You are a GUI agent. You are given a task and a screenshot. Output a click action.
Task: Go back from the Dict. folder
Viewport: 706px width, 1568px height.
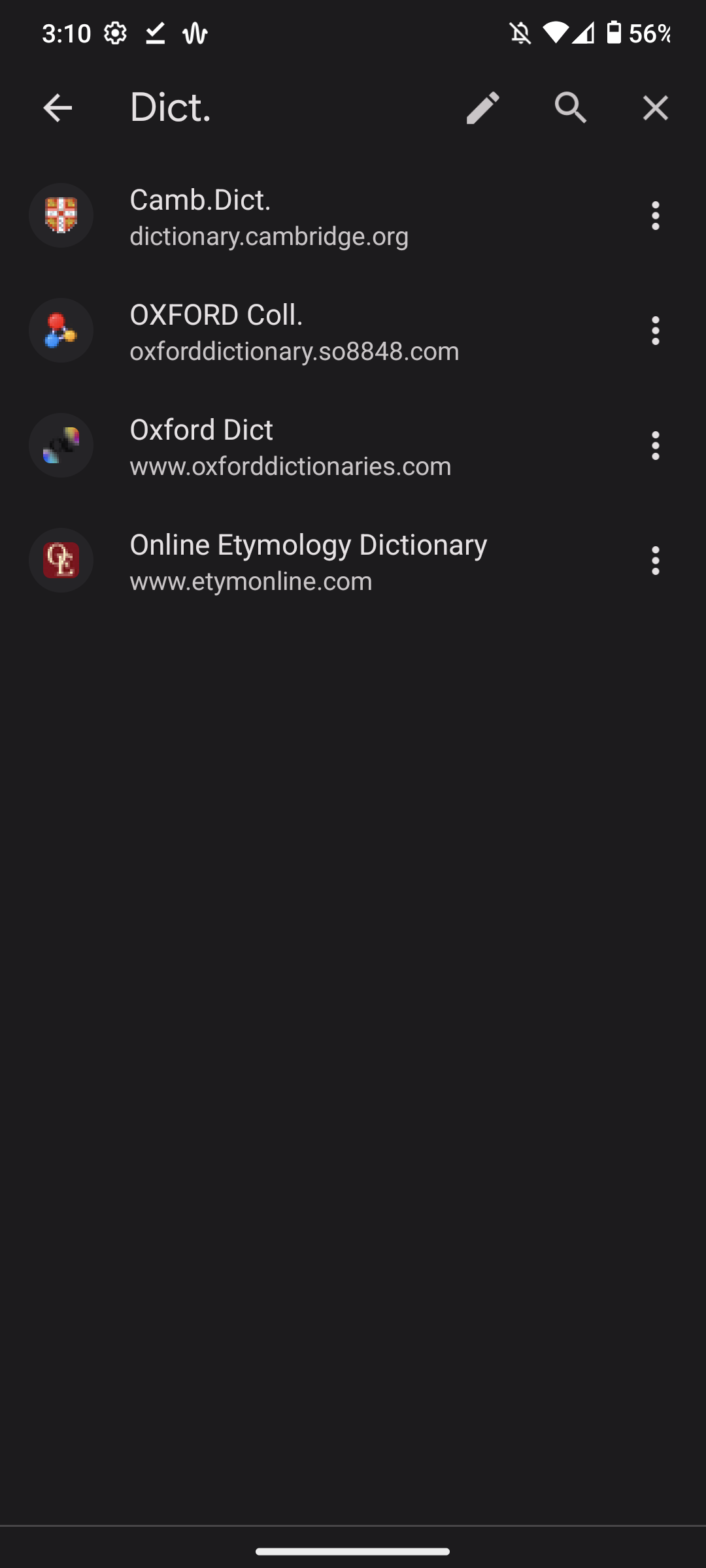pos(58,108)
